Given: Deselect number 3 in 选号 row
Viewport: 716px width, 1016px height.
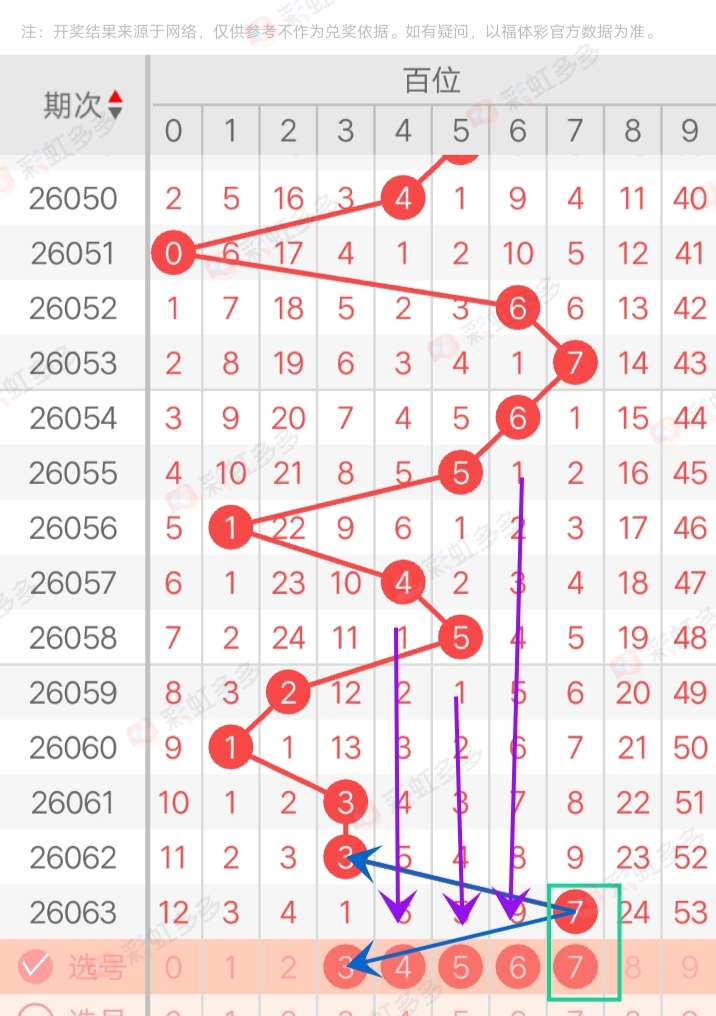Looking at the screenshot, I should (x=346, y=967).
